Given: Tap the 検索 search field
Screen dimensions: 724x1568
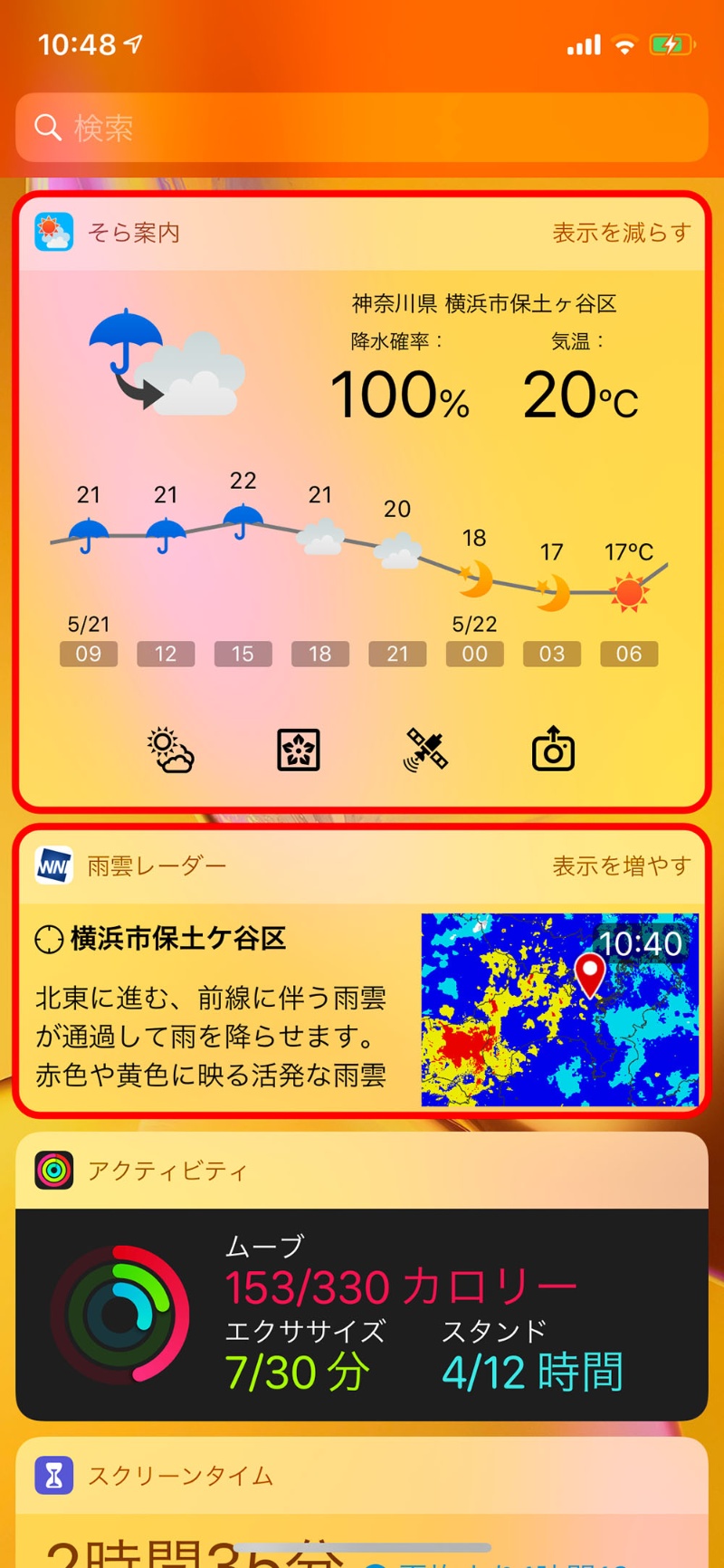Looking at the screenshot, I should coord(362,128).
